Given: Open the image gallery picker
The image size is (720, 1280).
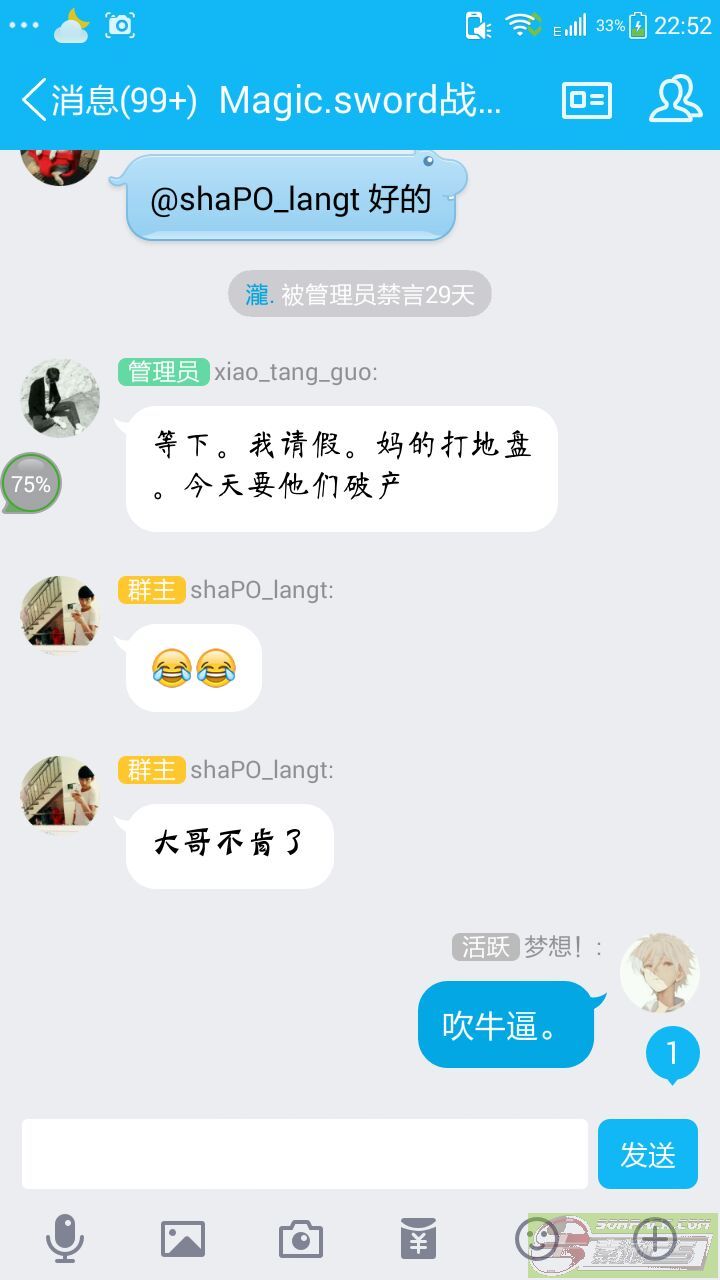Looking at the screenshot, I should click(x=183, y=1240).
